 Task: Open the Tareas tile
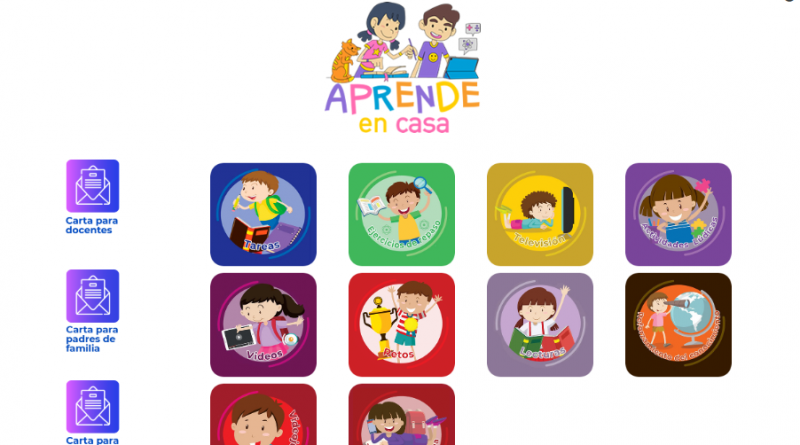263,214
